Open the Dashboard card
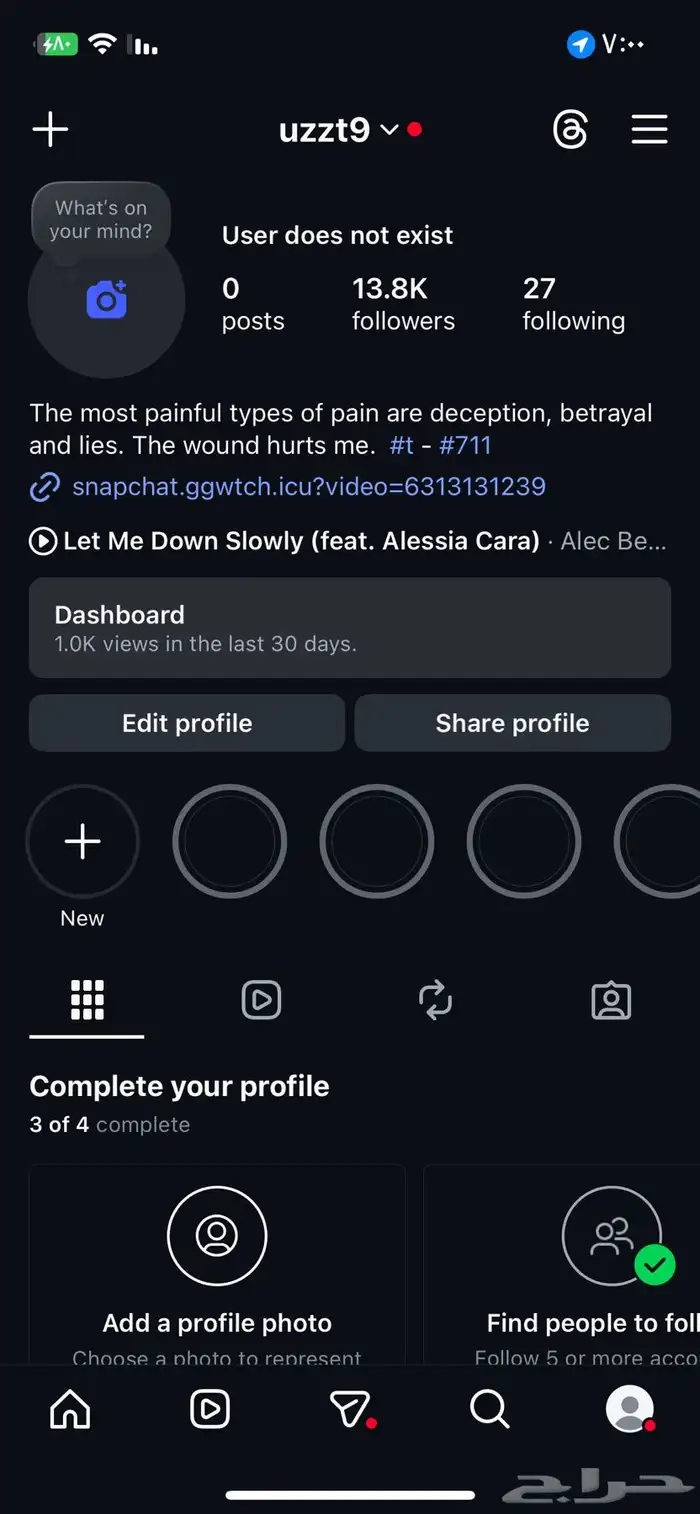Image resolution: width=700 pixels, height=1514 pixels. coord(349,627)
